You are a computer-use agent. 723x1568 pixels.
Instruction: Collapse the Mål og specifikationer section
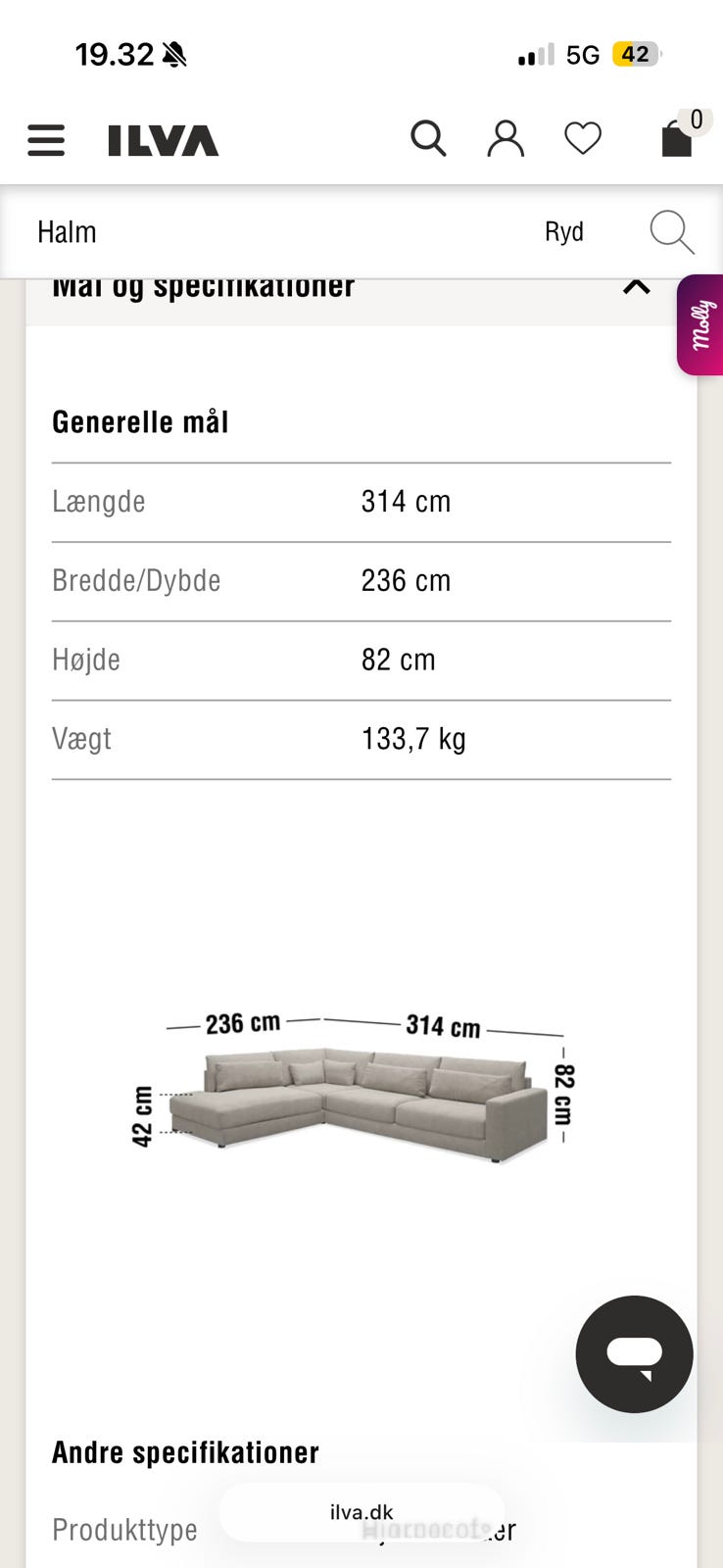pos(635,286)
